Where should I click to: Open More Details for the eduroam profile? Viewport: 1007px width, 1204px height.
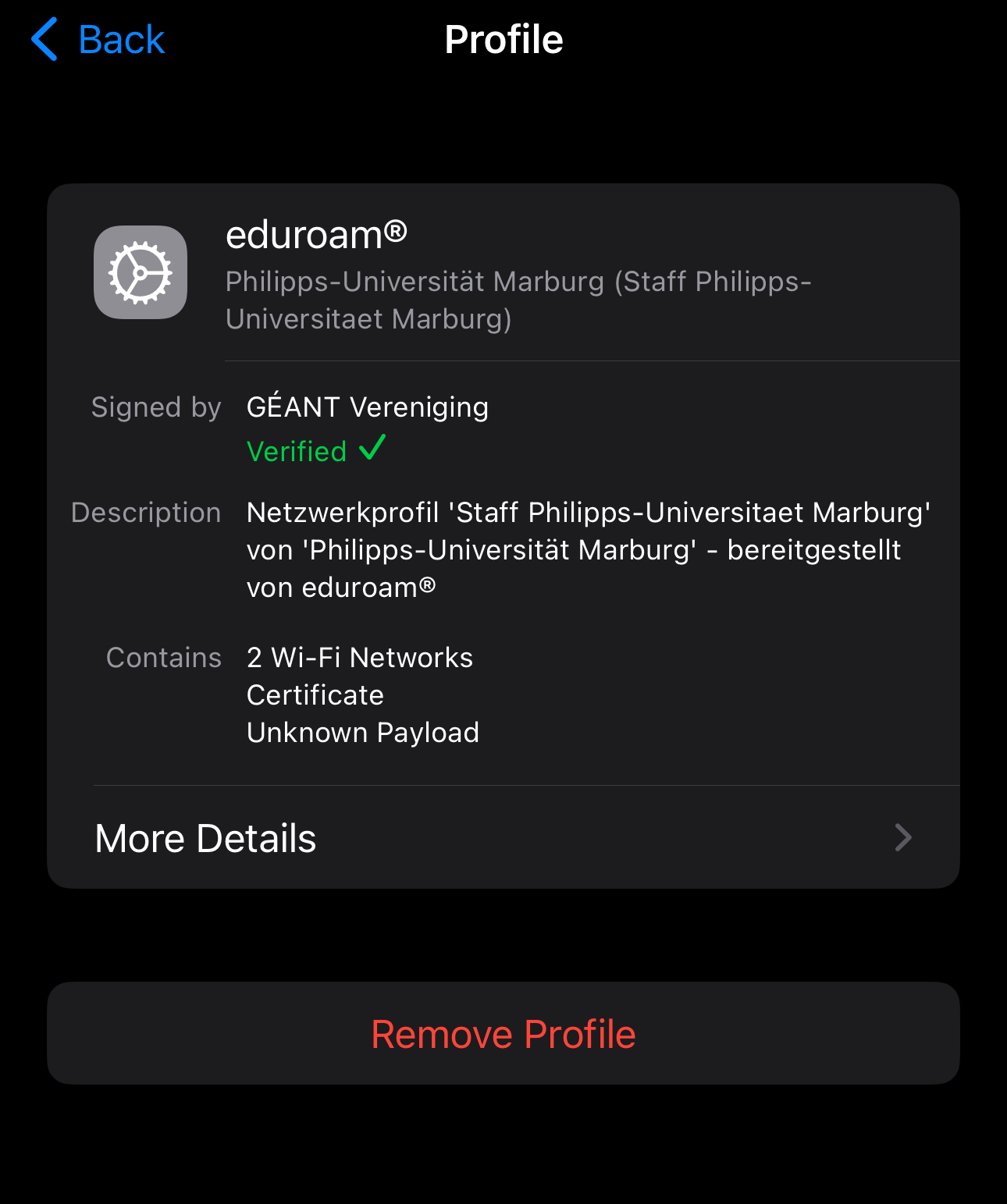pos(503,838)
